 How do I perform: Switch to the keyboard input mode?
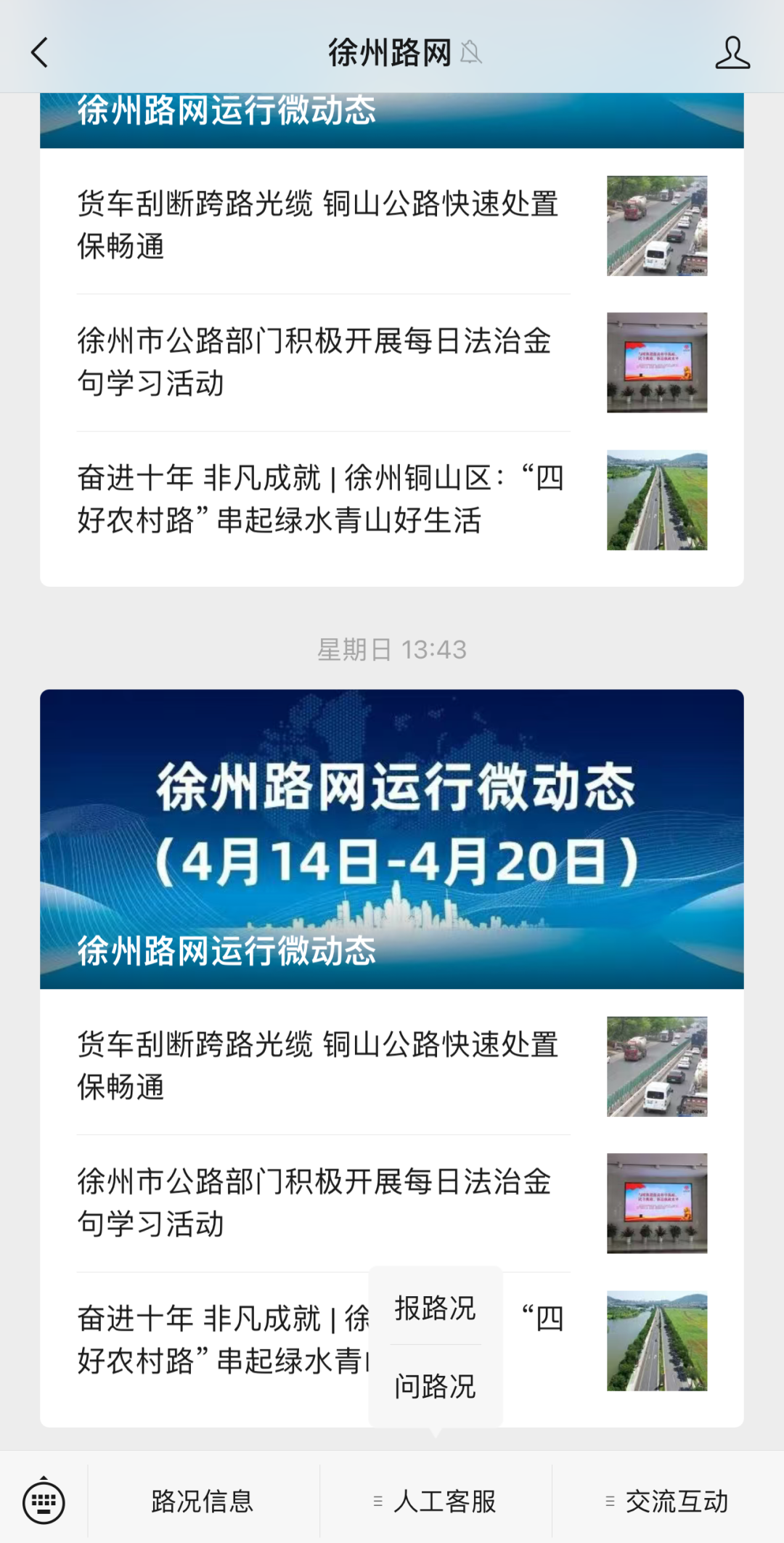44,1502
